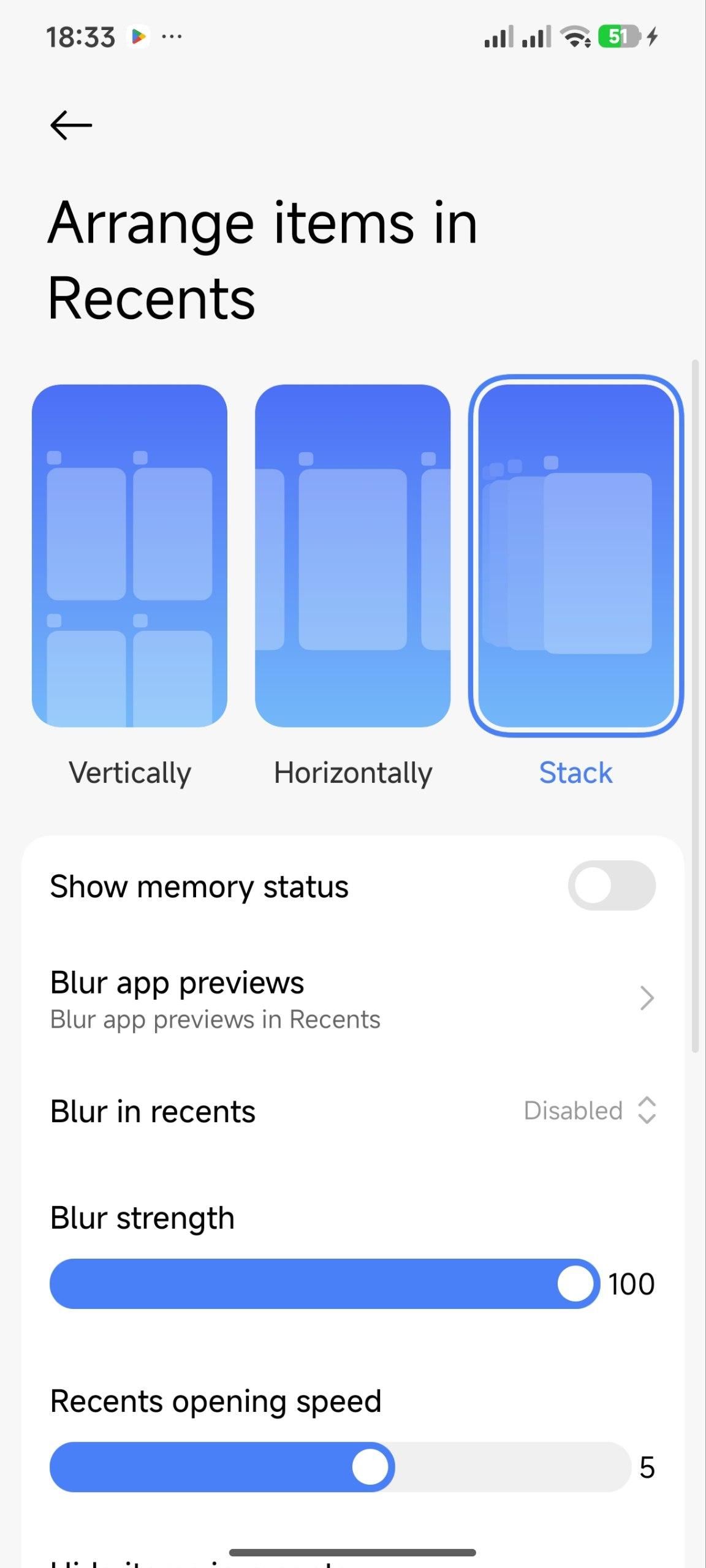This screenshot has width=706, height=1568.
Task: Tap the Blur strength slider
Action: tap(324, 1284)
